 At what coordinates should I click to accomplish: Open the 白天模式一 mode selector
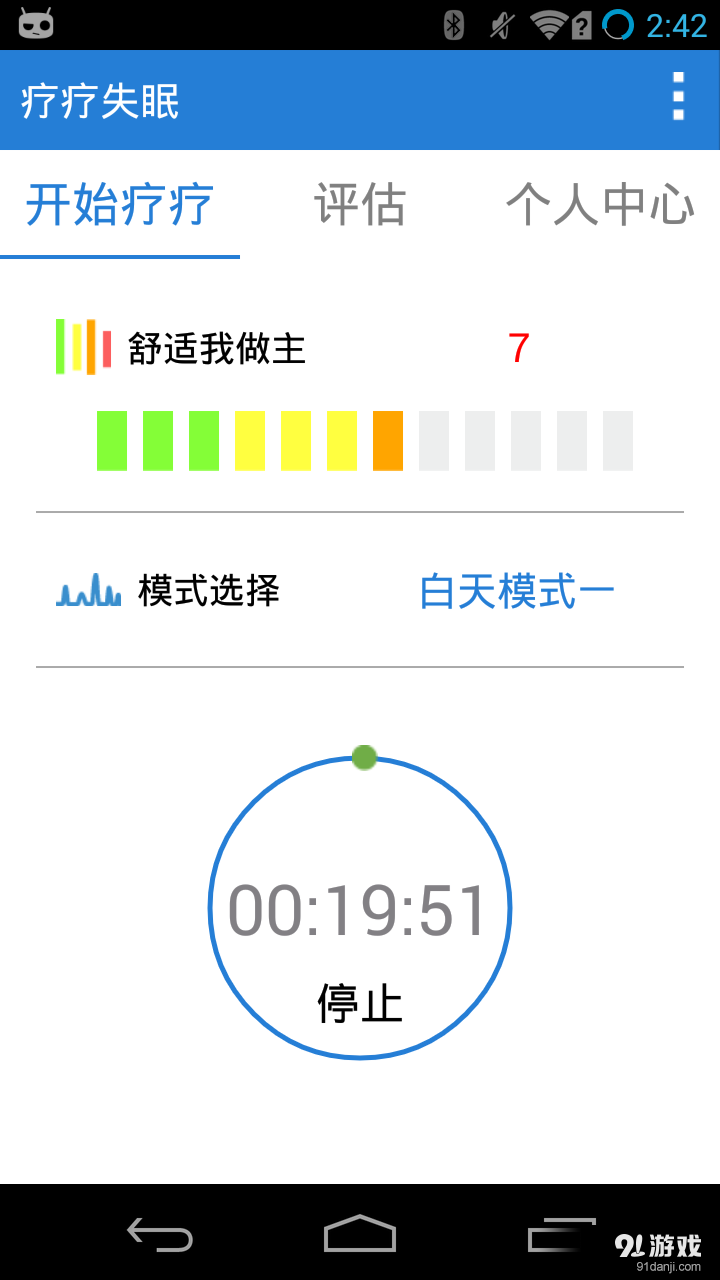(x=516, y=591)
